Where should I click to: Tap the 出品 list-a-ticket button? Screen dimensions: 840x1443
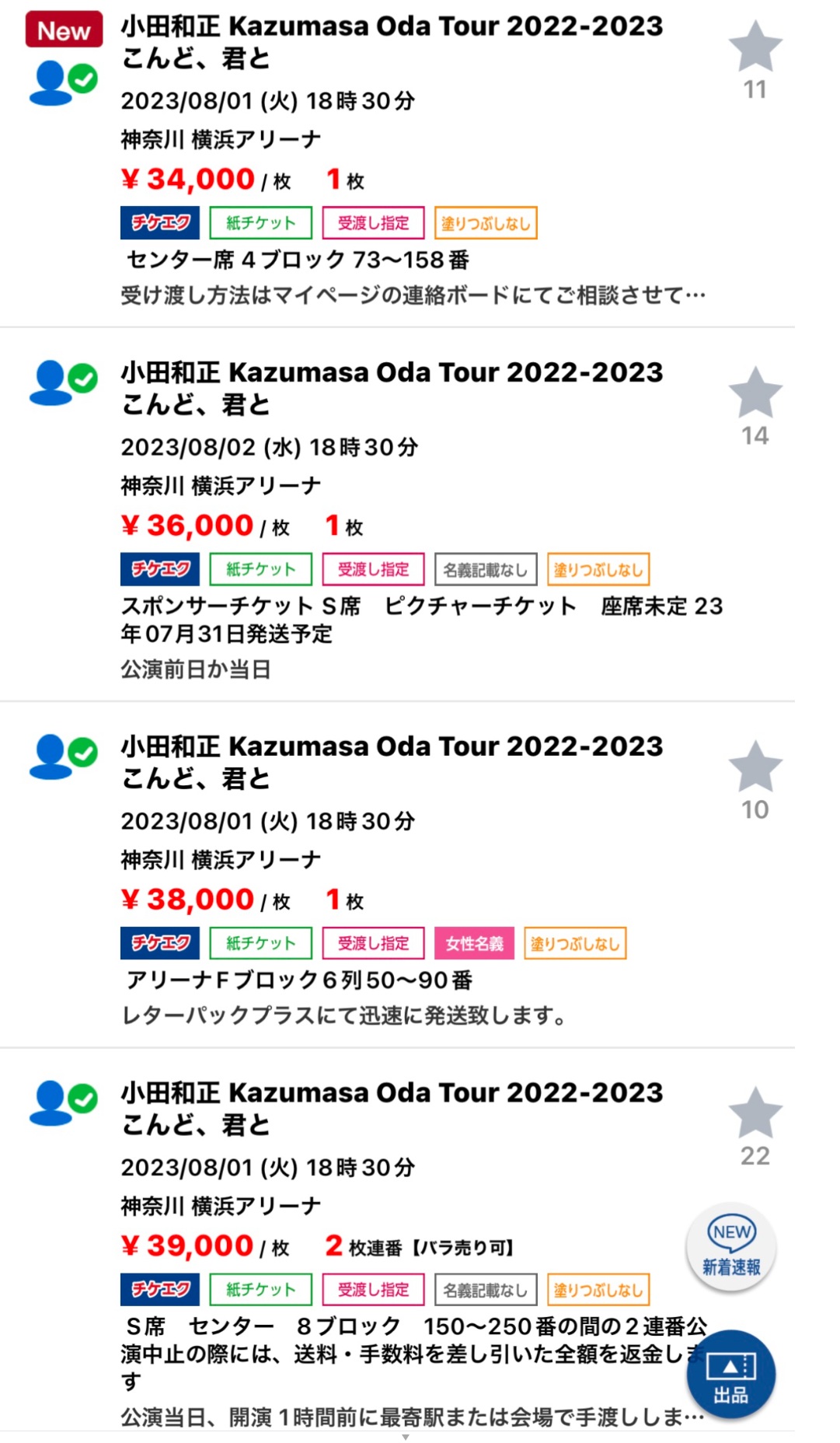click(x=731, y=1375)
